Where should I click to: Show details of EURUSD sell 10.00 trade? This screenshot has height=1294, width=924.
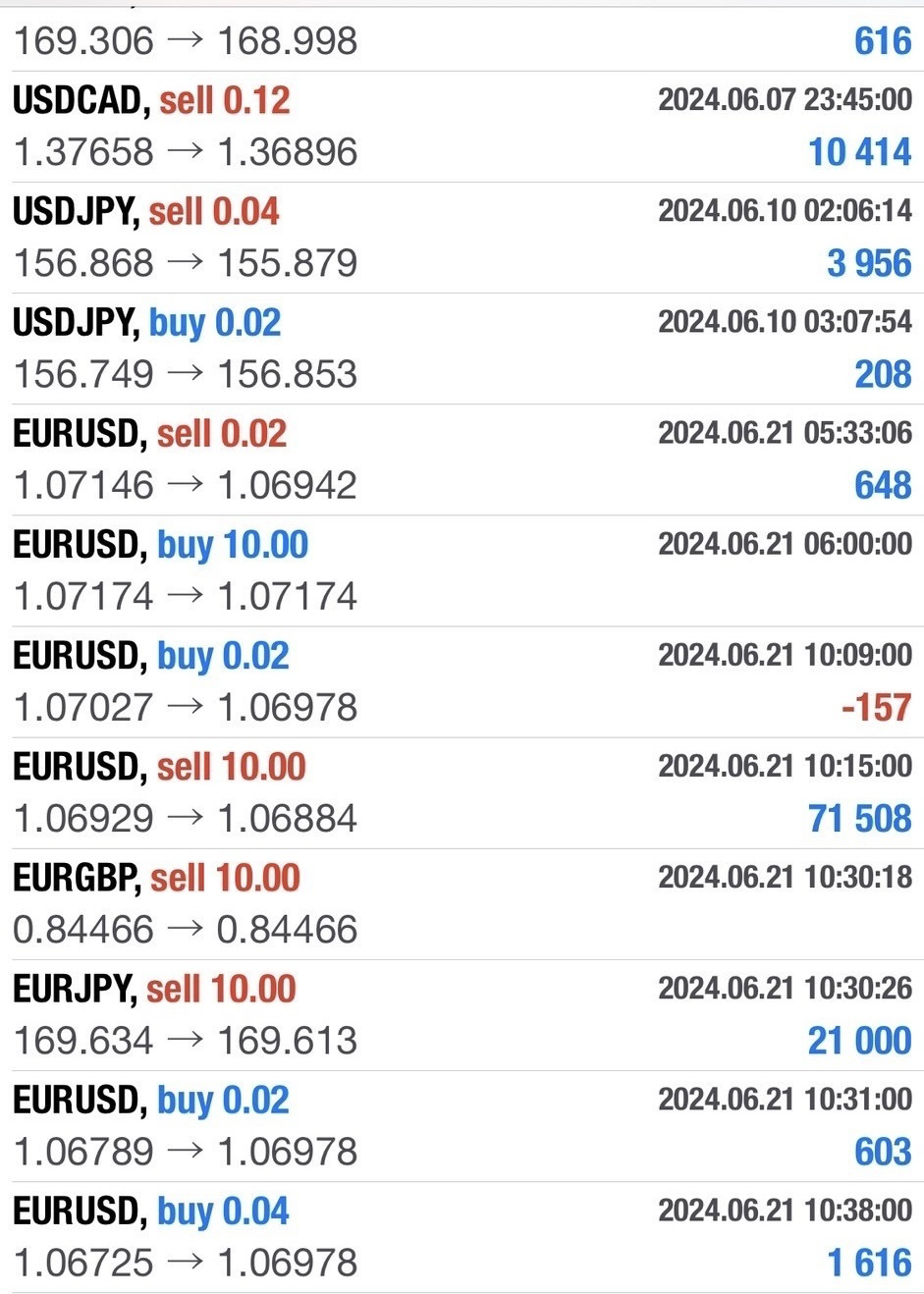[x=462, y=792]
